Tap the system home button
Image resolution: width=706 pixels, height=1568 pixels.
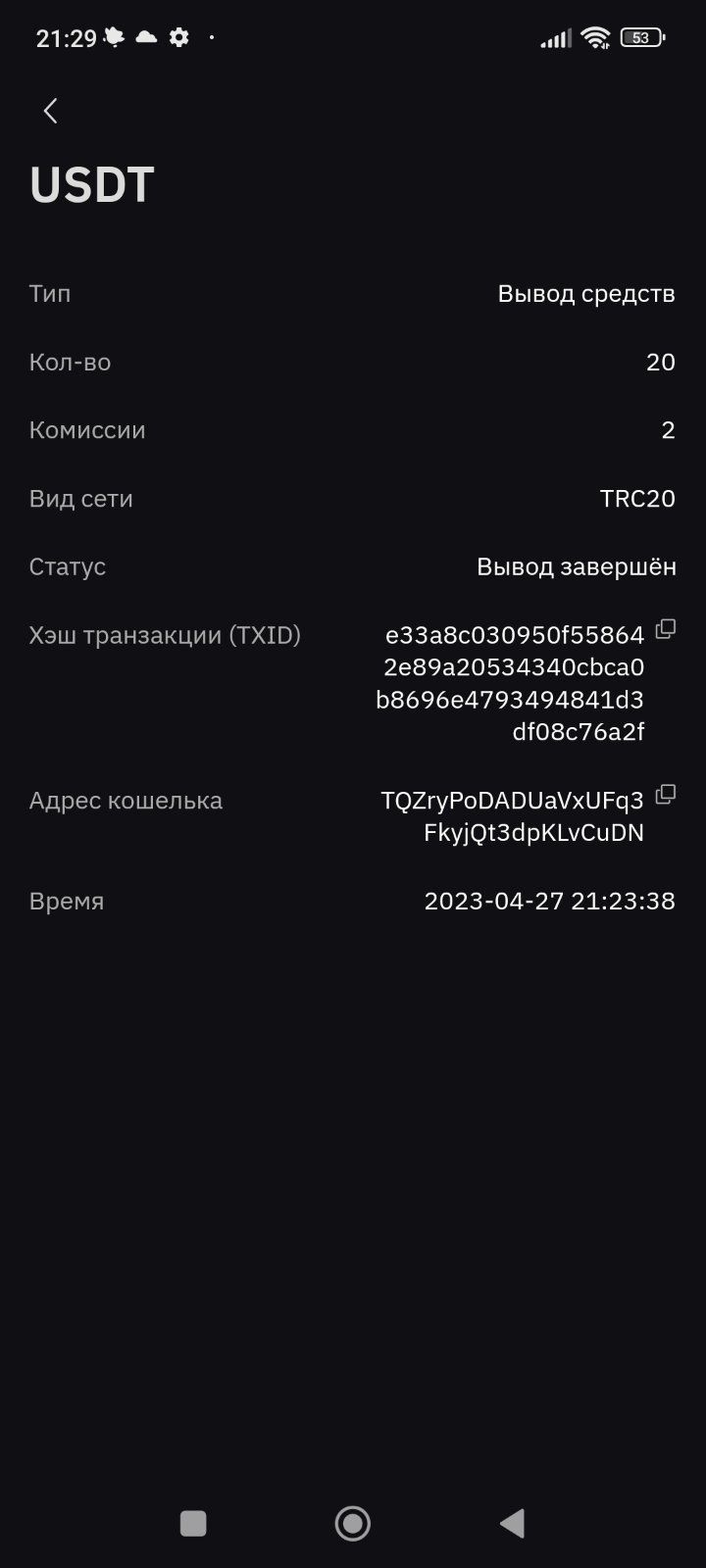click(x=352, y=1523)
